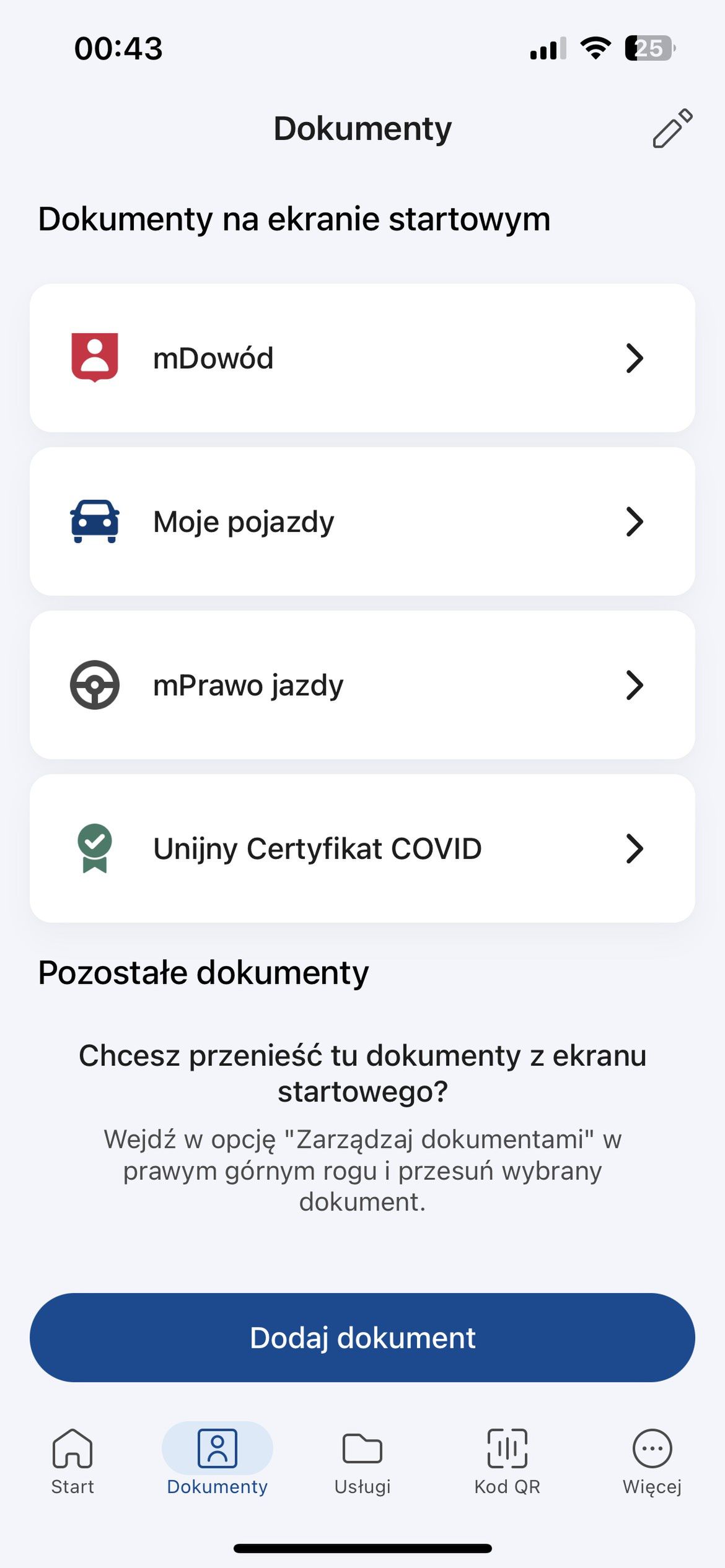Open mPrawo jazdy using the chevron arrow
Viewport: 725px width, 1568px height.
click(x=634, y=684)
